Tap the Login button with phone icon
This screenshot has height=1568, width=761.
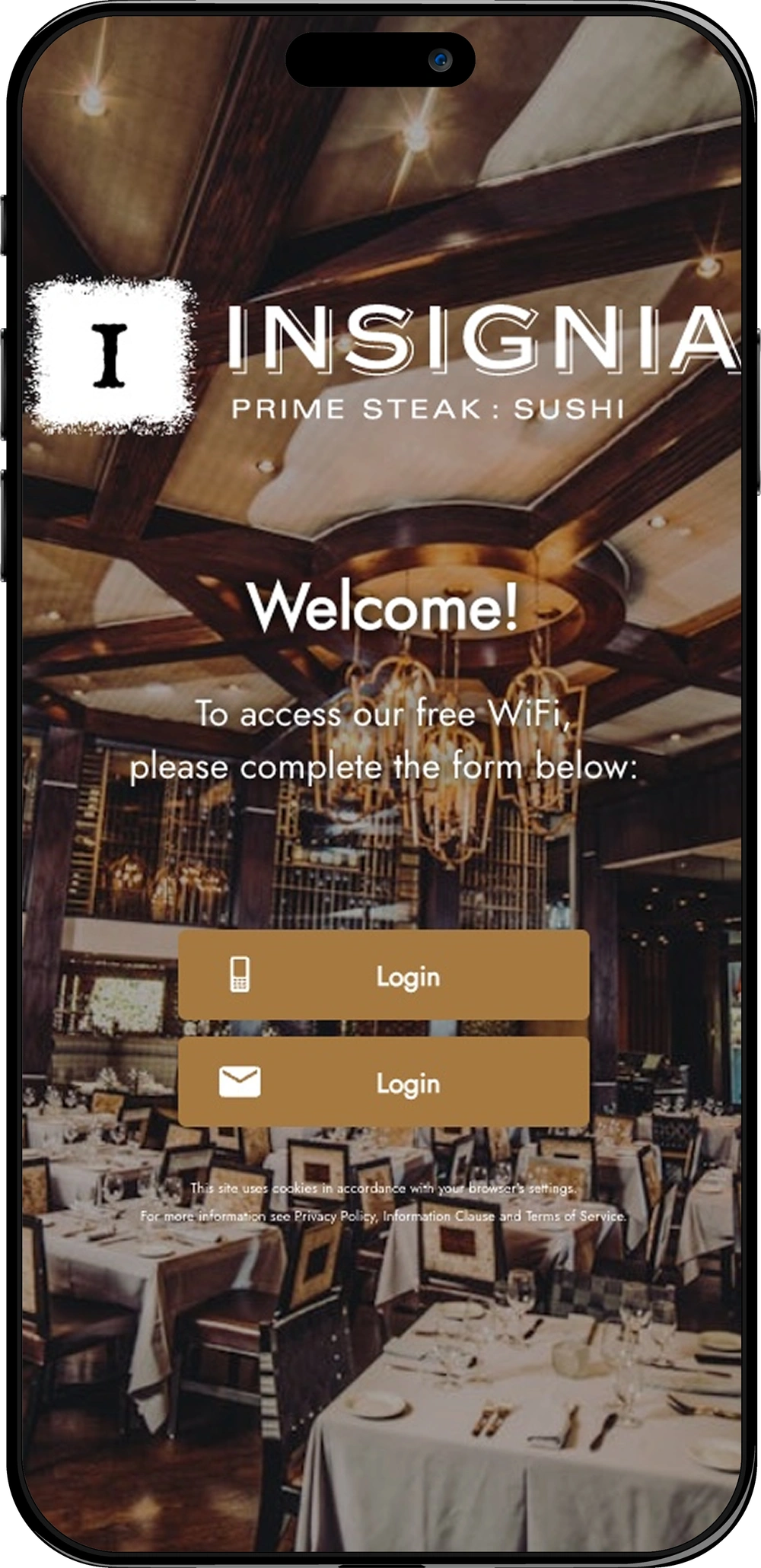(x=384, y=975)
